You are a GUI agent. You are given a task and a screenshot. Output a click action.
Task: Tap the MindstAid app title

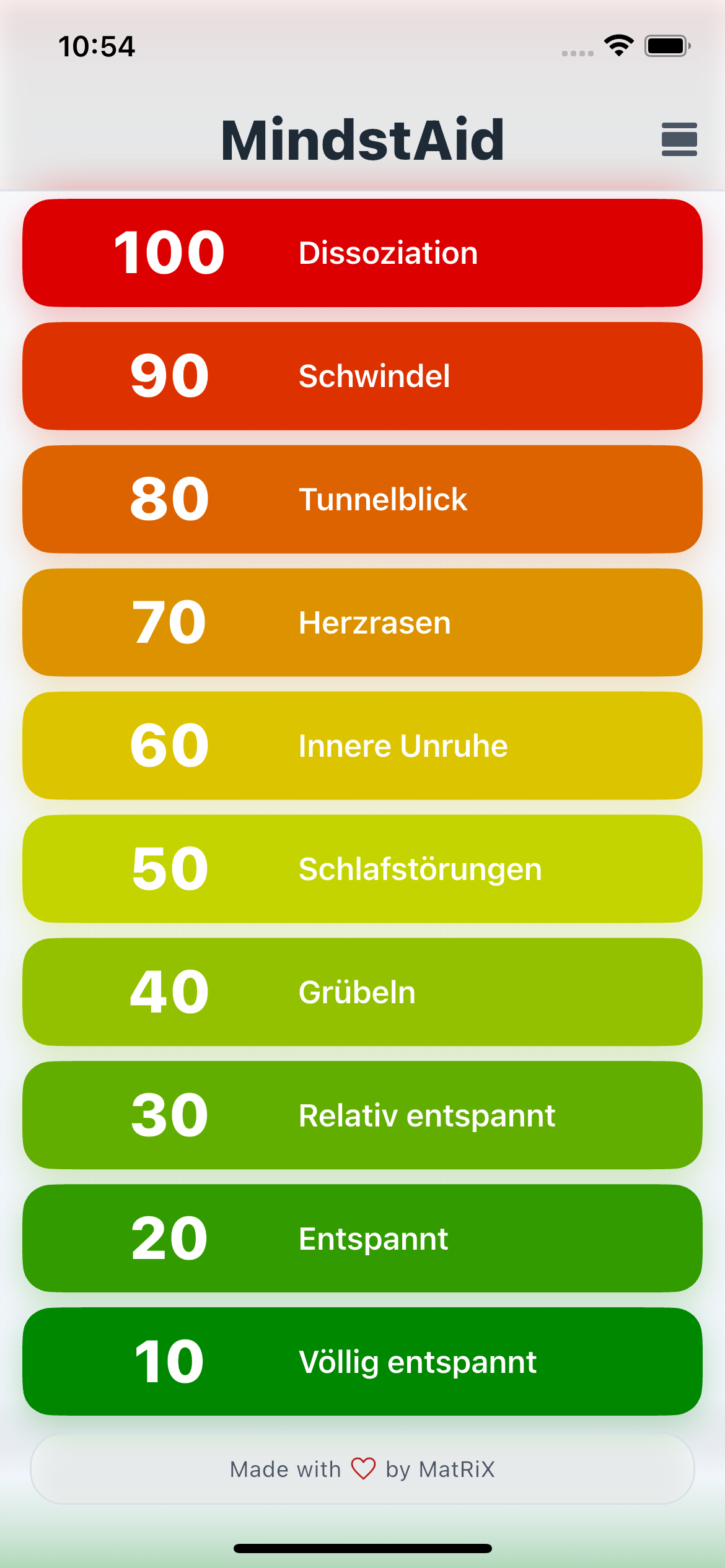(x=362, y=139)
